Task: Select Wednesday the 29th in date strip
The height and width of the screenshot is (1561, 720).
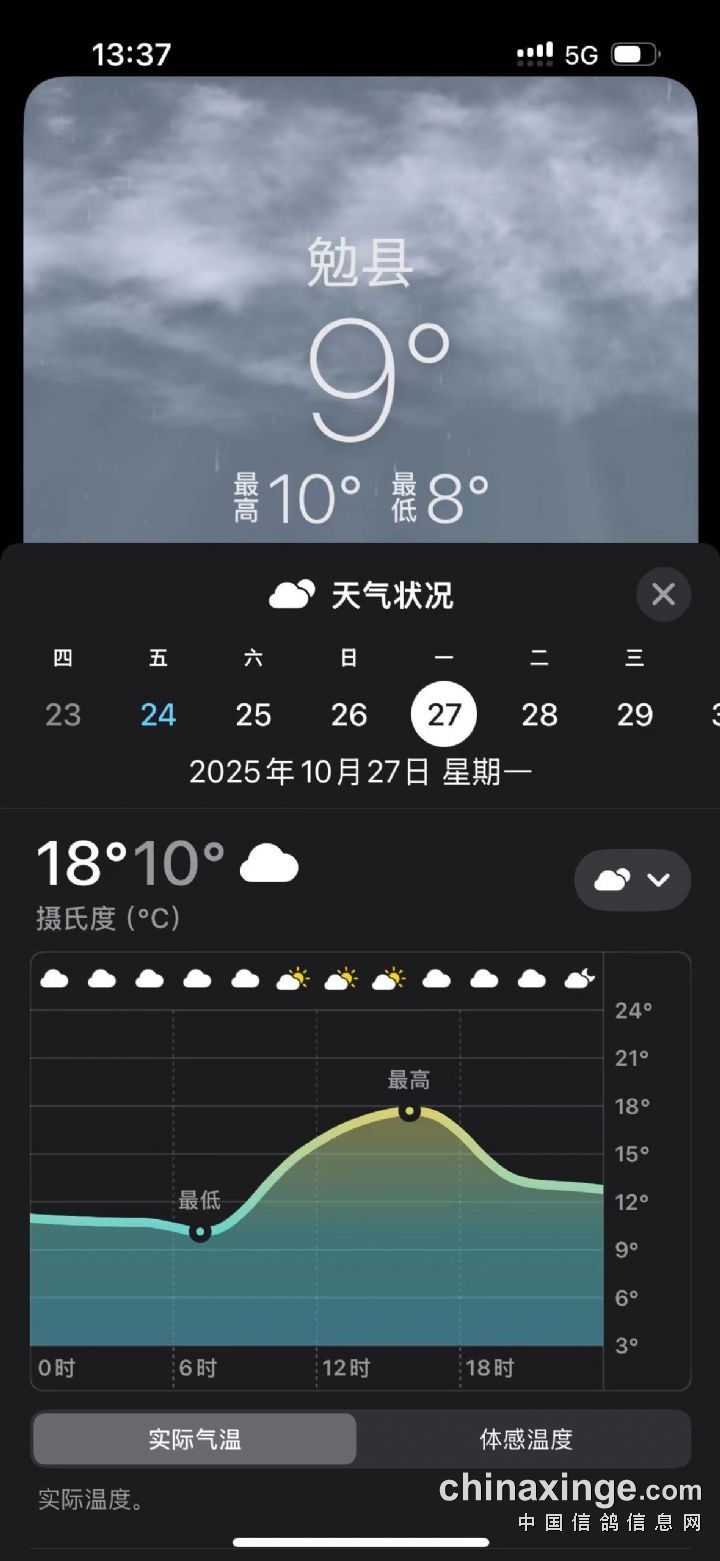Action: point(635,714)
